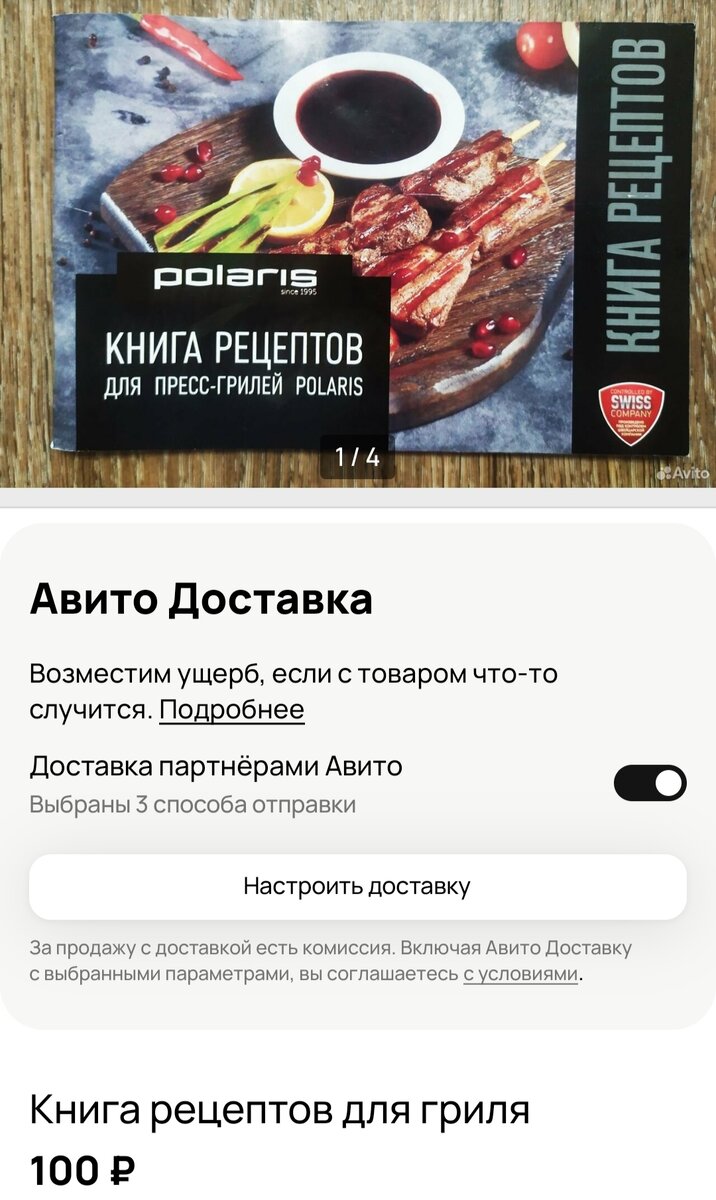
Task: Open the Подробнее link about damage compensation
Action: [x=232, y=710]
